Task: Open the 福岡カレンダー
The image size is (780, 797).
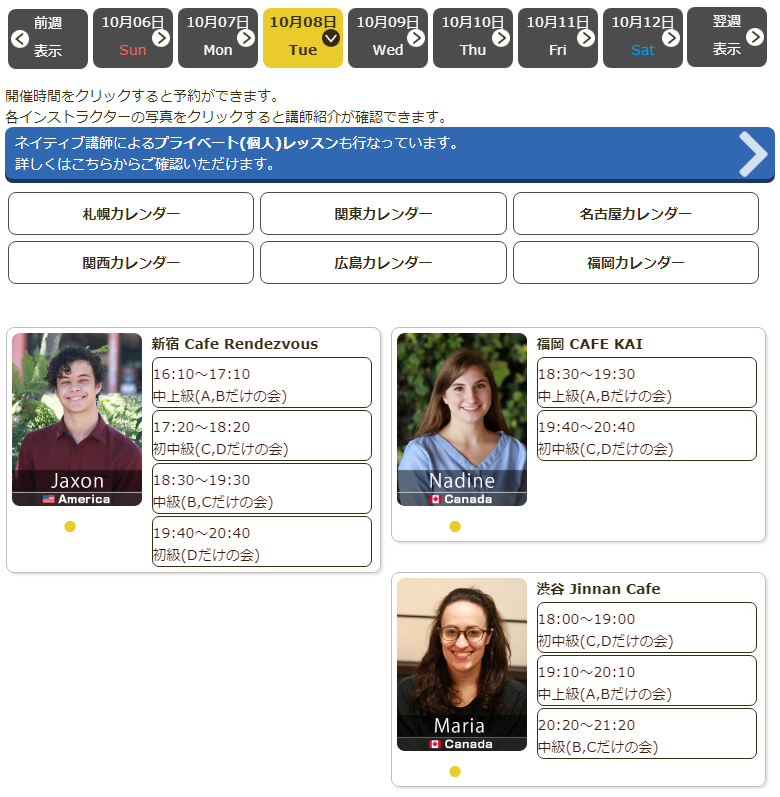Action: [x=636, y=263]
